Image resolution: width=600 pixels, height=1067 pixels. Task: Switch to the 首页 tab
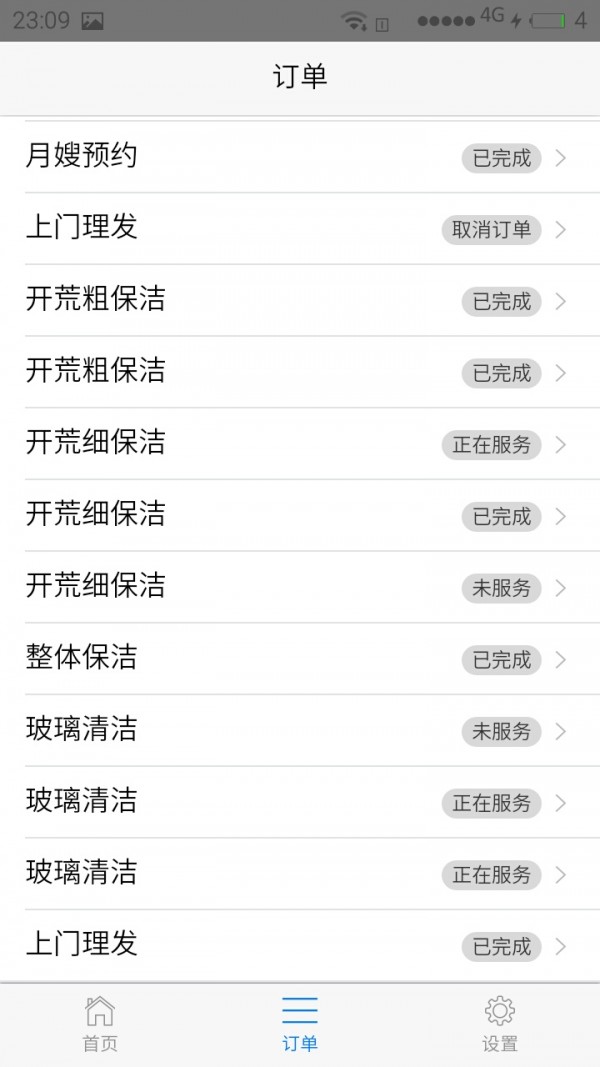point(100,1024)
